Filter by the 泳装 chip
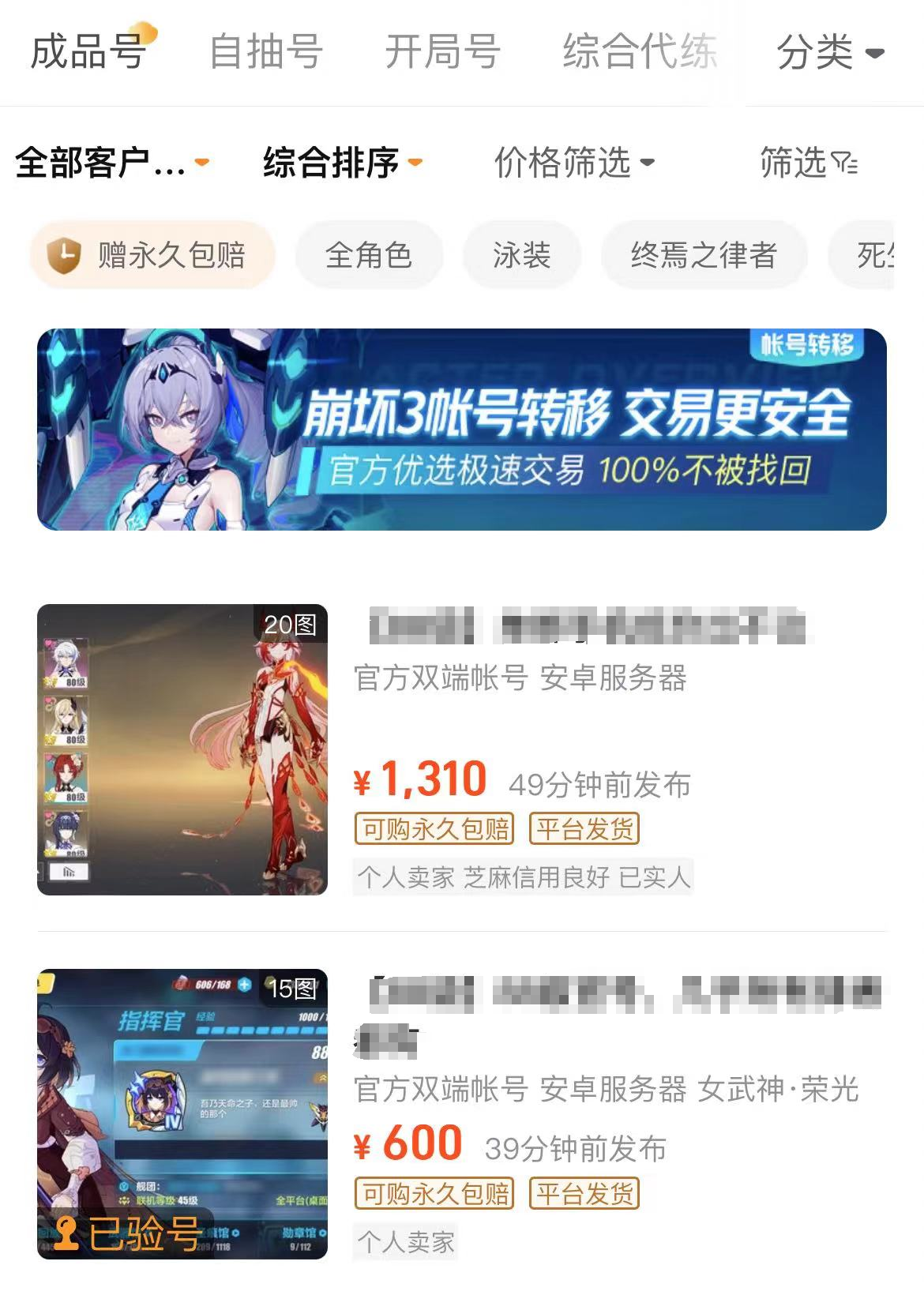Viewport: 924px width, 1295px height. tap(521, 255)
